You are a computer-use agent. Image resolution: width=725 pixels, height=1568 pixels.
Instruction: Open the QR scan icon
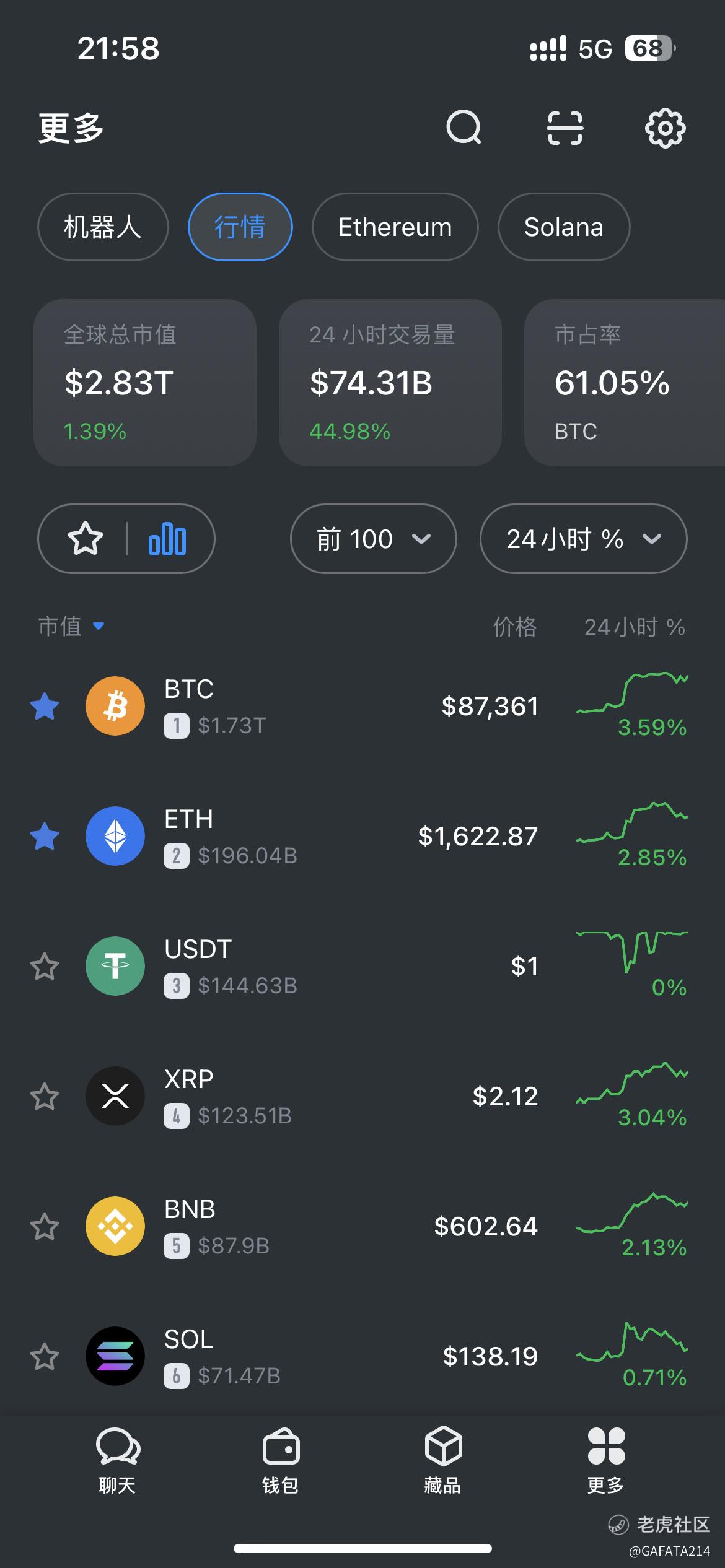[x=565, y=128]
